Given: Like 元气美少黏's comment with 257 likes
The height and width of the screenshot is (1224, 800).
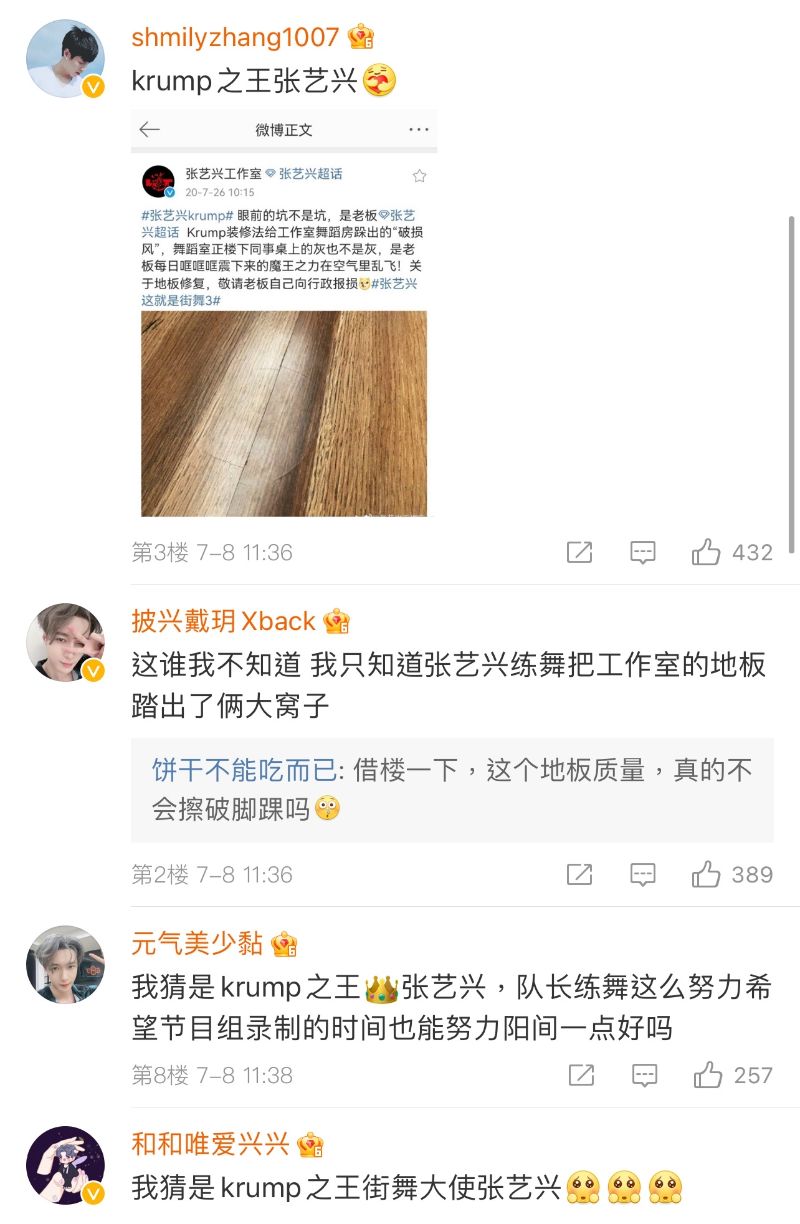Looking at the screenshot, I should [707, 1075].
